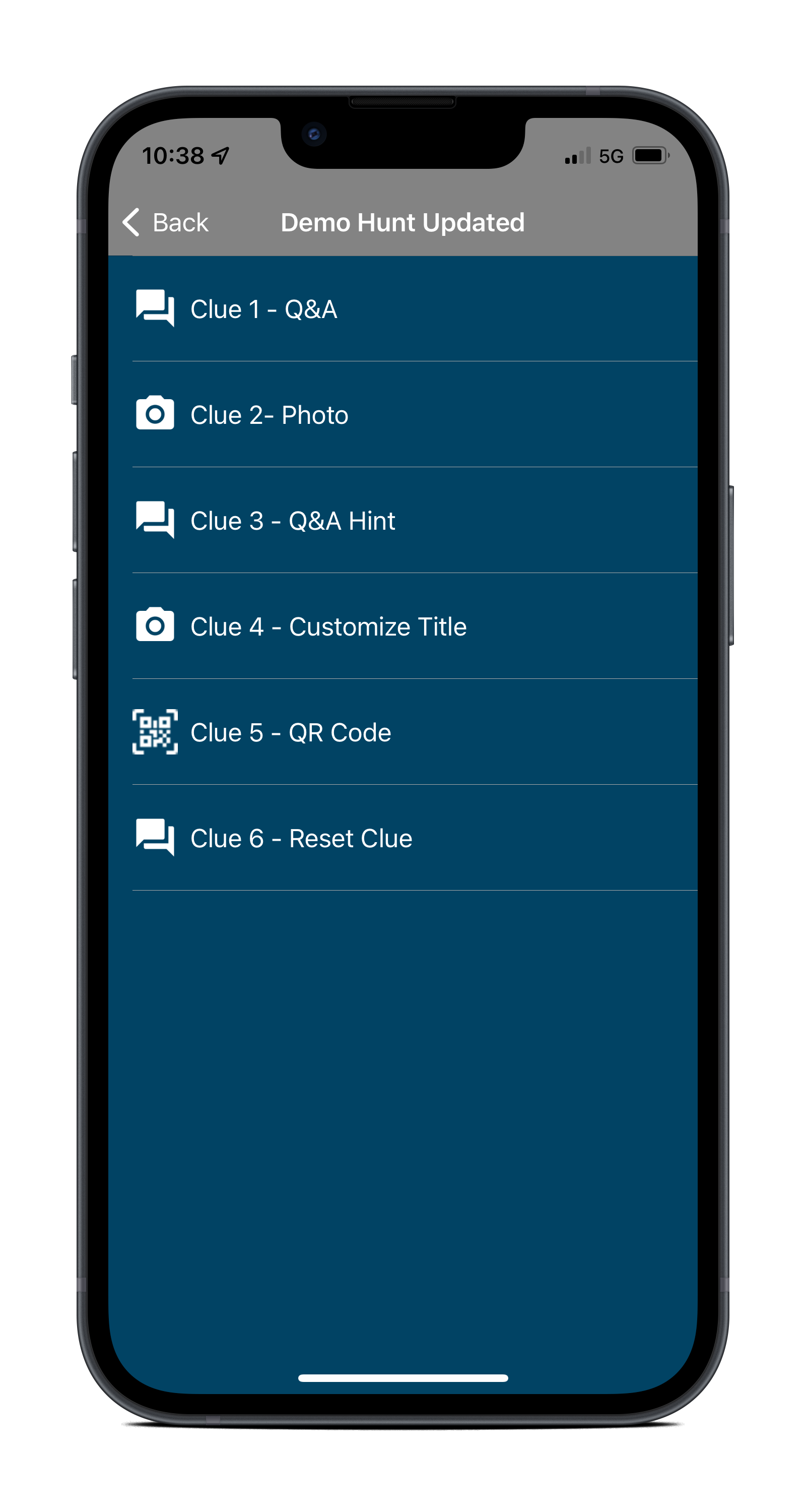
Task: Open Clue 4 - Customize Title
Action: click(x=328, y=626)
